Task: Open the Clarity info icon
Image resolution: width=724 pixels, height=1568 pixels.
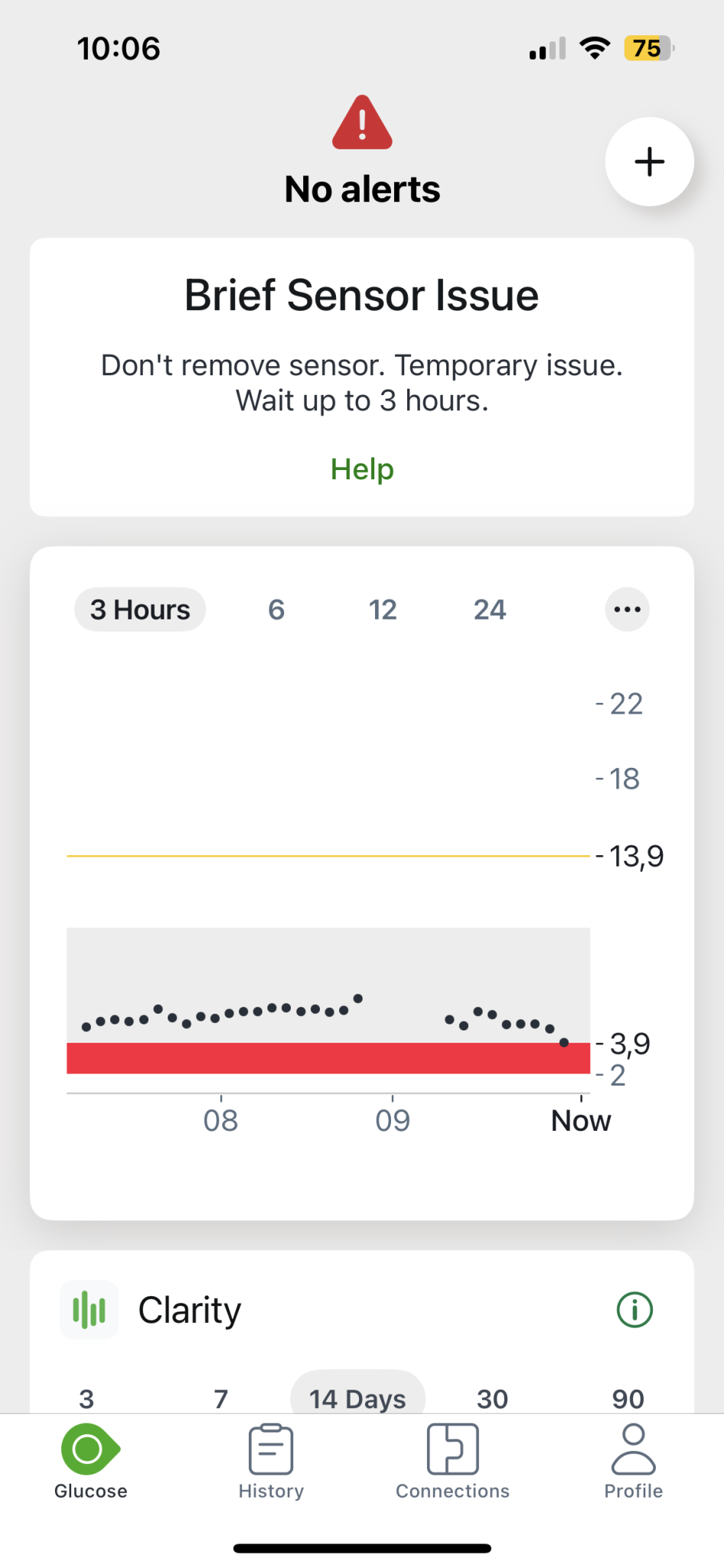Action: tap(634, 1309)
